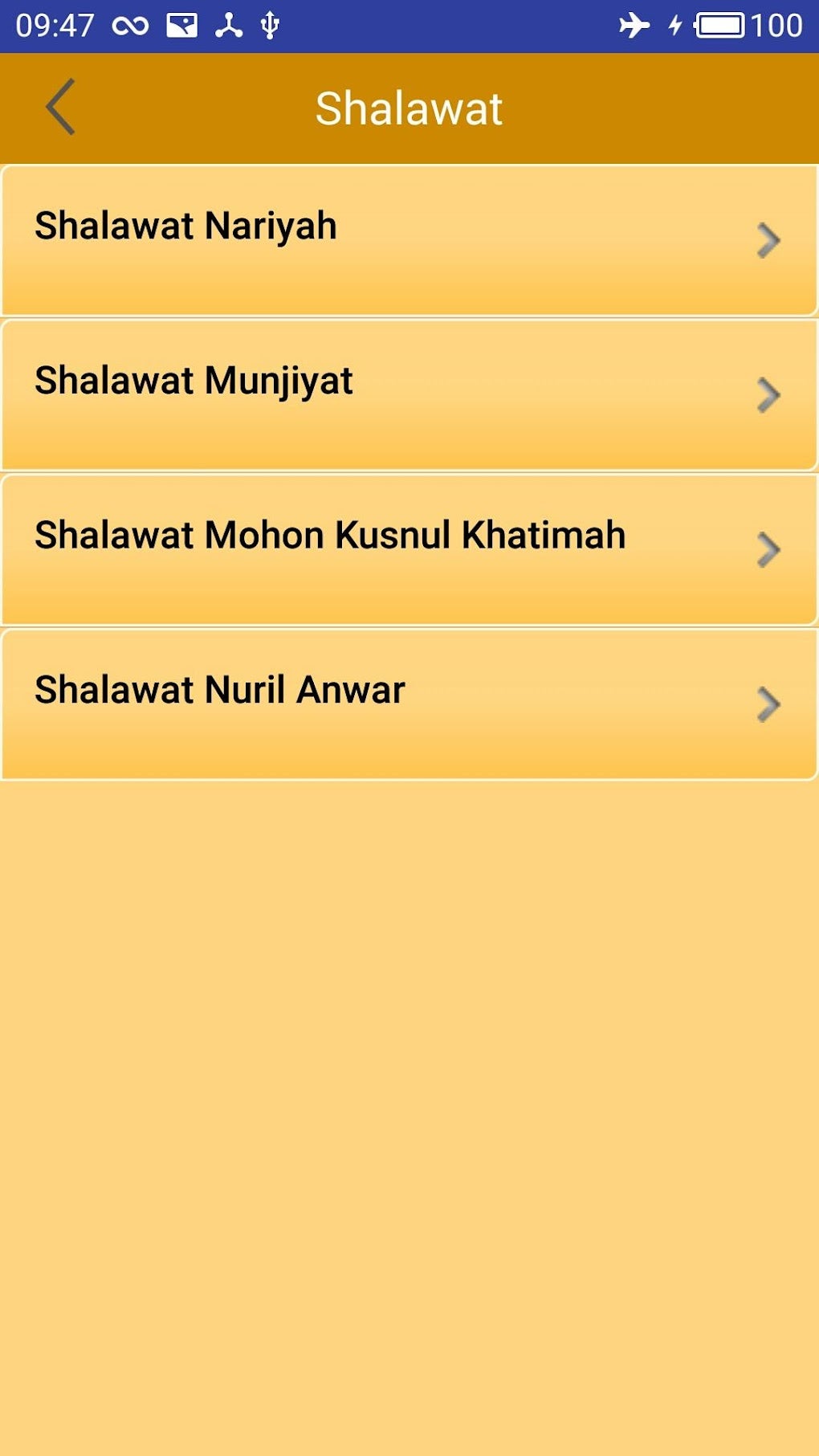Select the Shalawat Munjiyat row
The width and height of the screenshot is (819, 1456).
[408, 394]
